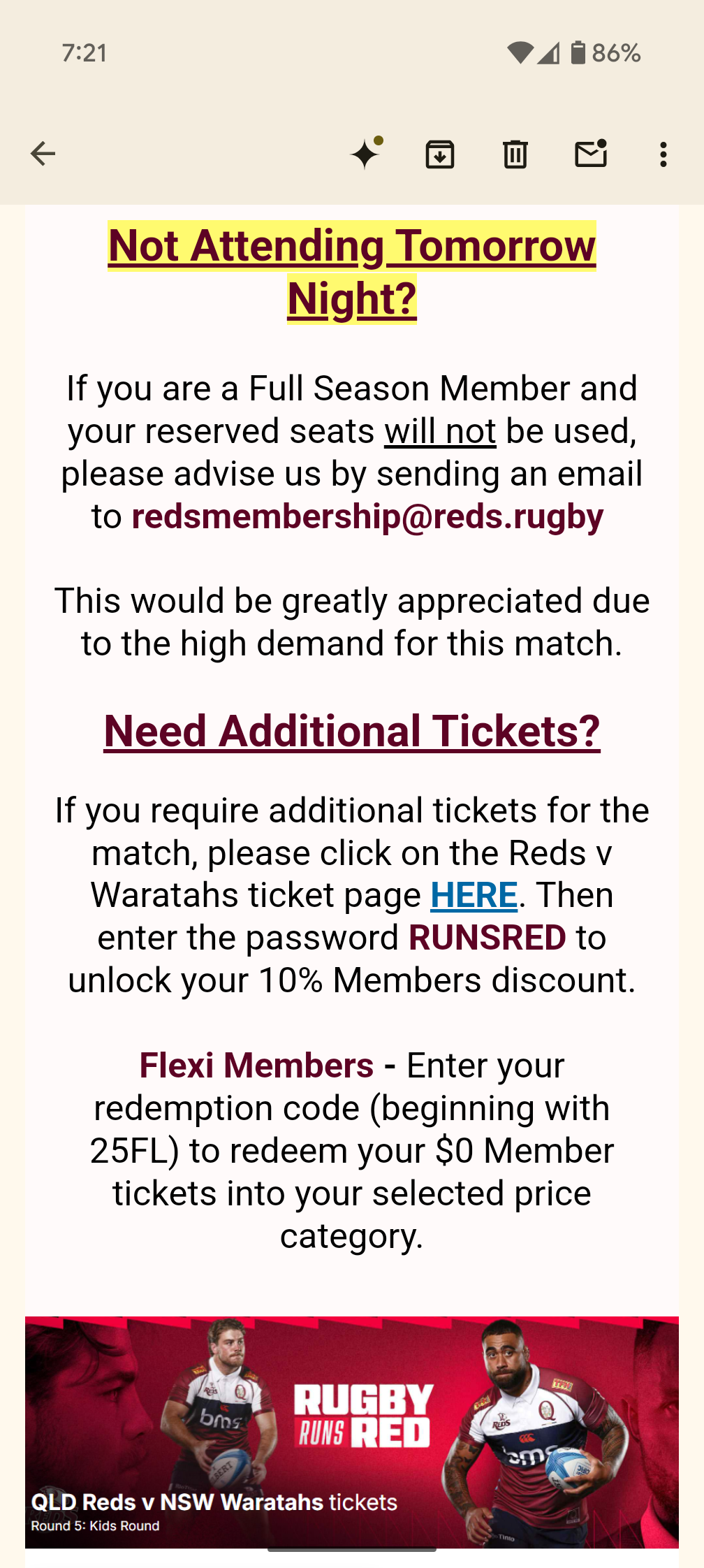
Task: Mark this email as unread
Action: [x=591, y=154]
